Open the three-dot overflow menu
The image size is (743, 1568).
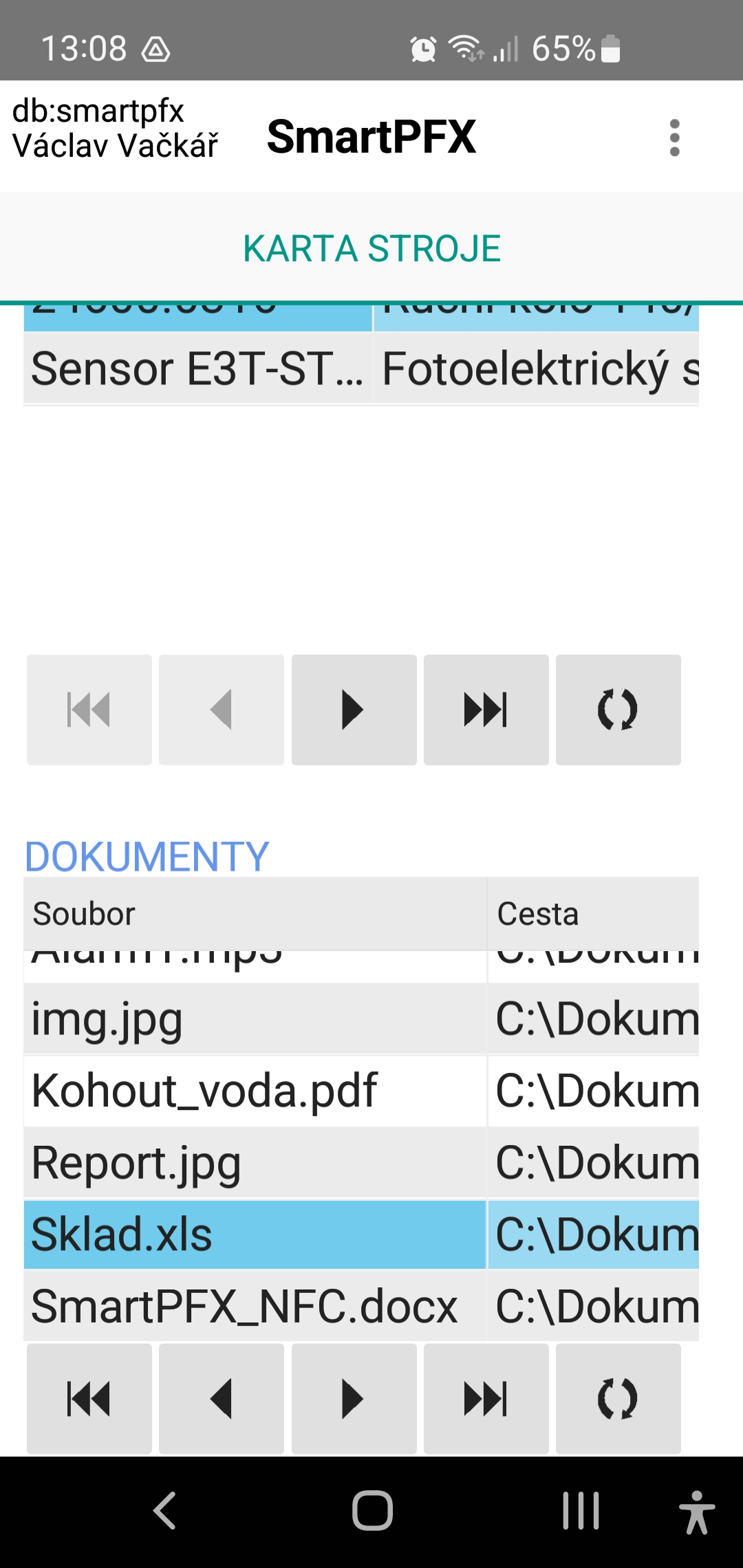pos(674,138)
